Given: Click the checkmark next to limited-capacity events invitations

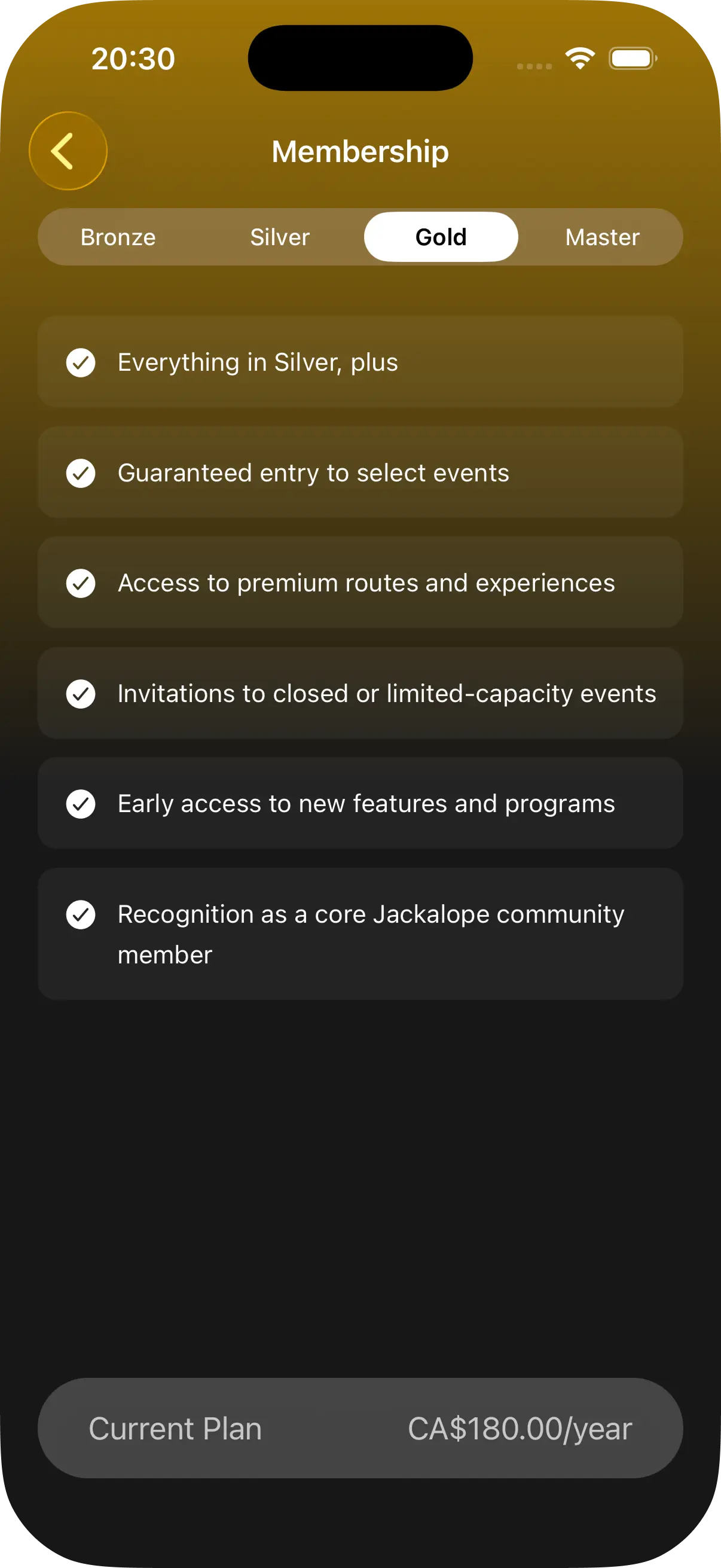Looking at the screenshot, I should click(x=81, y=693).
